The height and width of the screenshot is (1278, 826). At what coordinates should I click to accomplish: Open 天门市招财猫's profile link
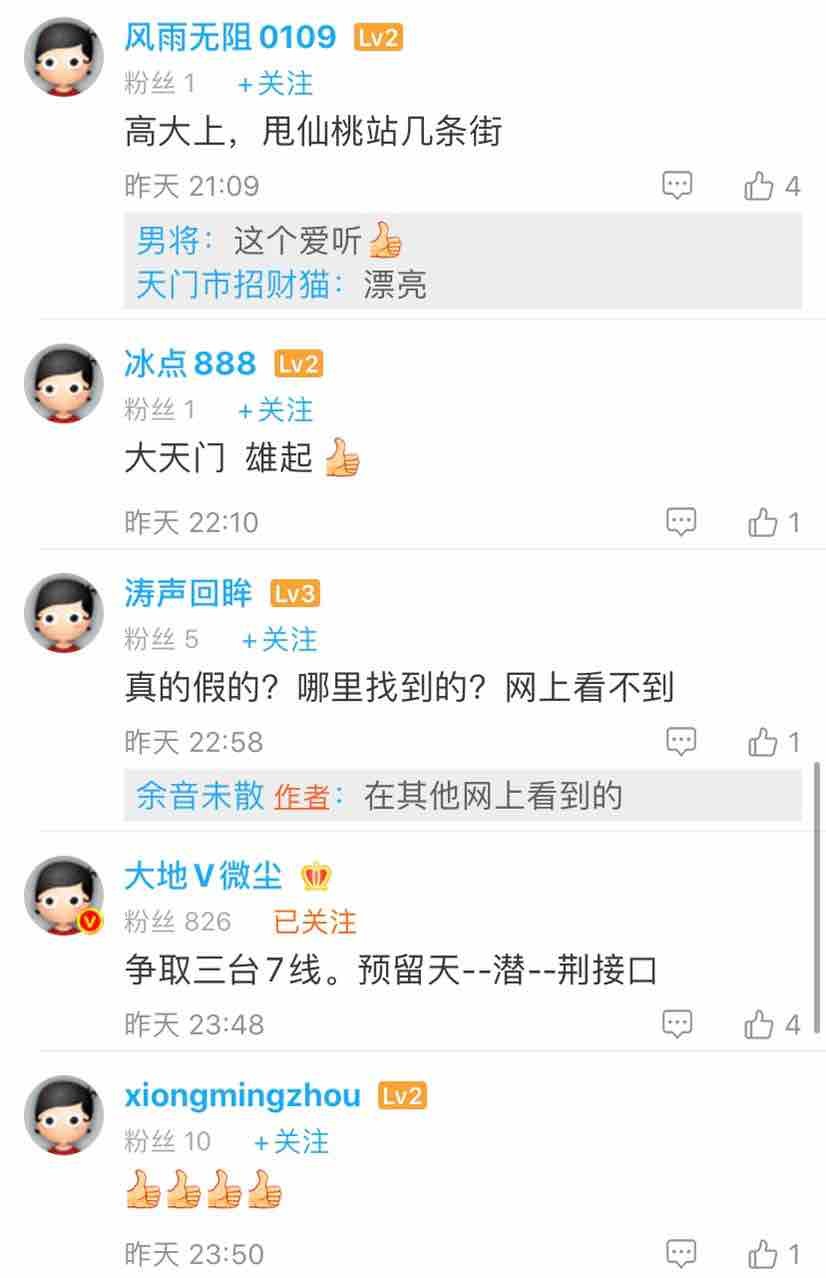(x=233, y=285)
